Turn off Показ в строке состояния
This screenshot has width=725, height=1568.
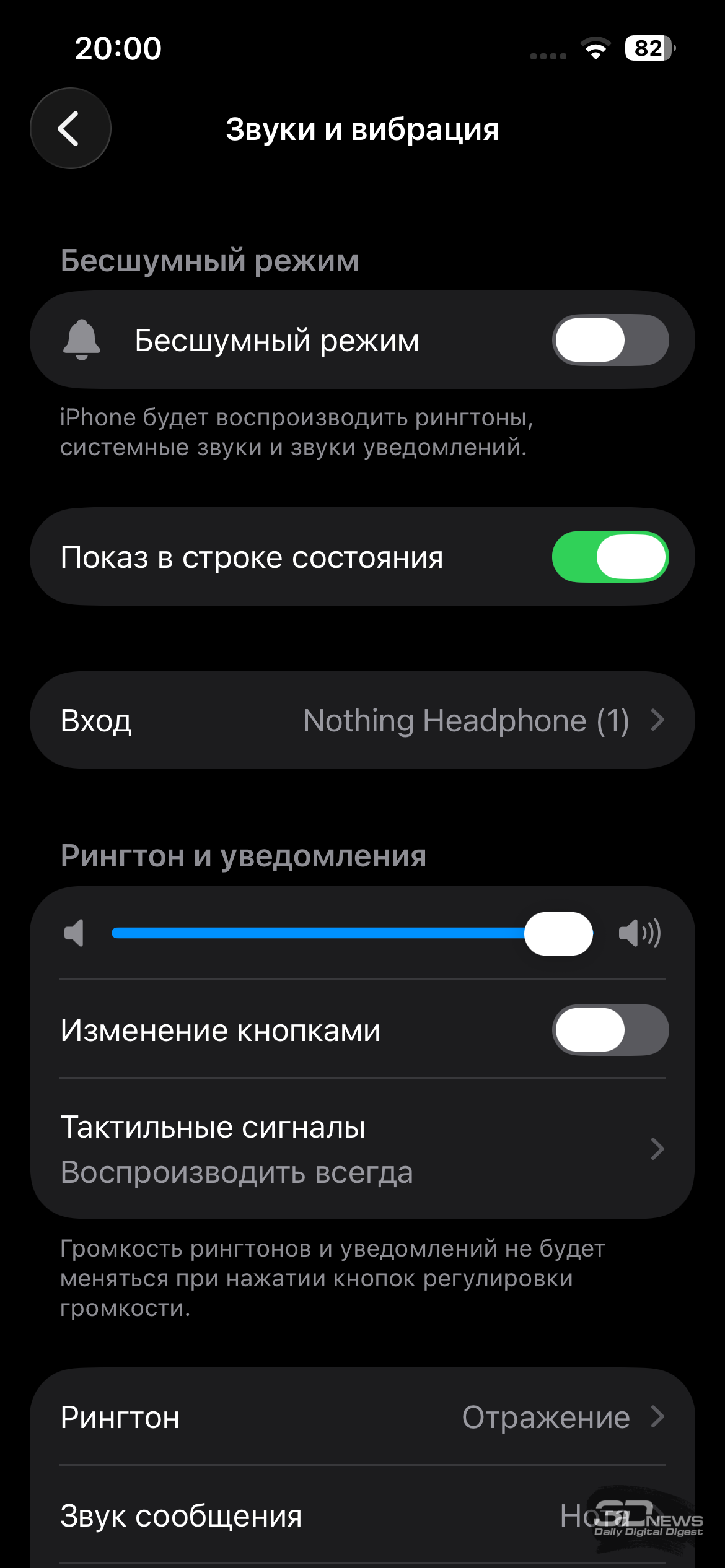tap(610, 557)
